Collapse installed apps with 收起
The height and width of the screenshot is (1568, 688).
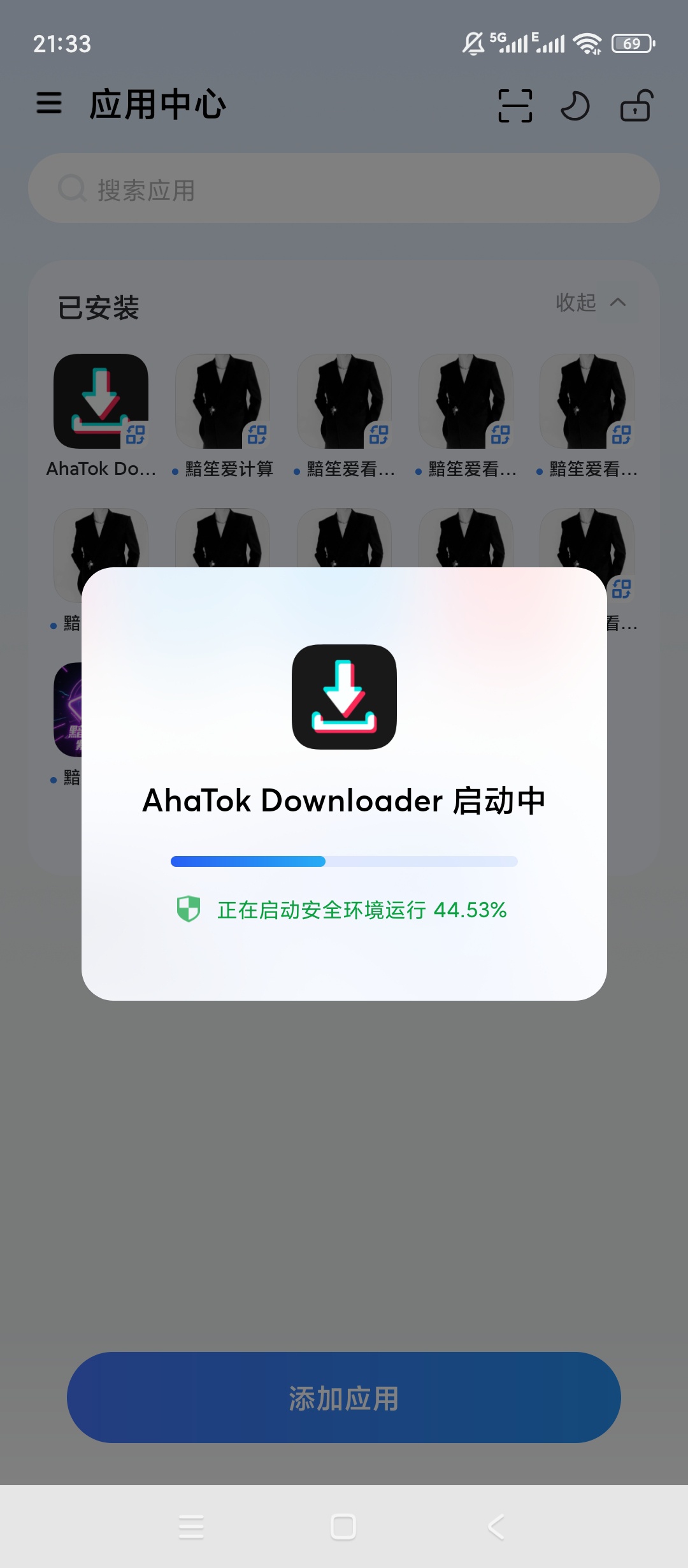[x=590, y=302]
